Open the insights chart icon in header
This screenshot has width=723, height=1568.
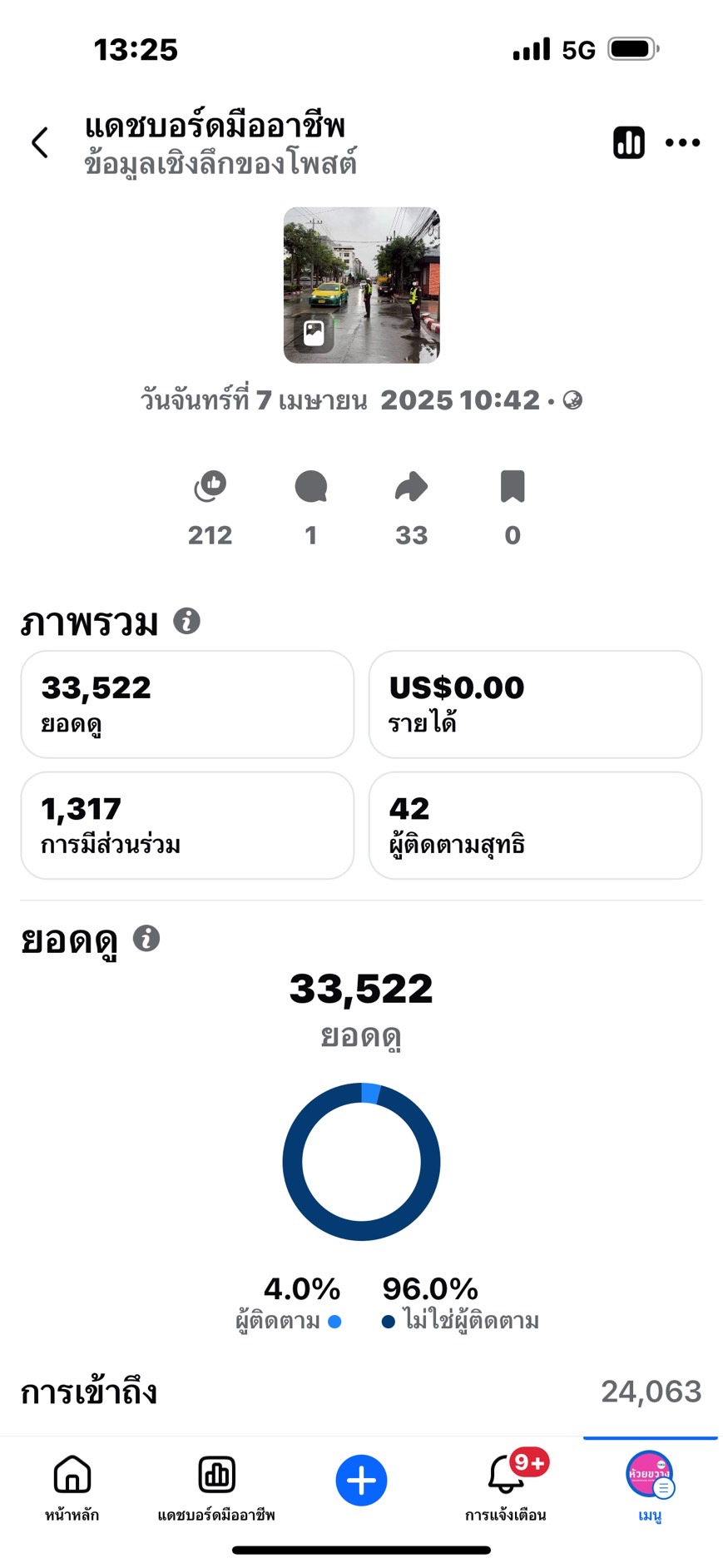tap(629, 142)
